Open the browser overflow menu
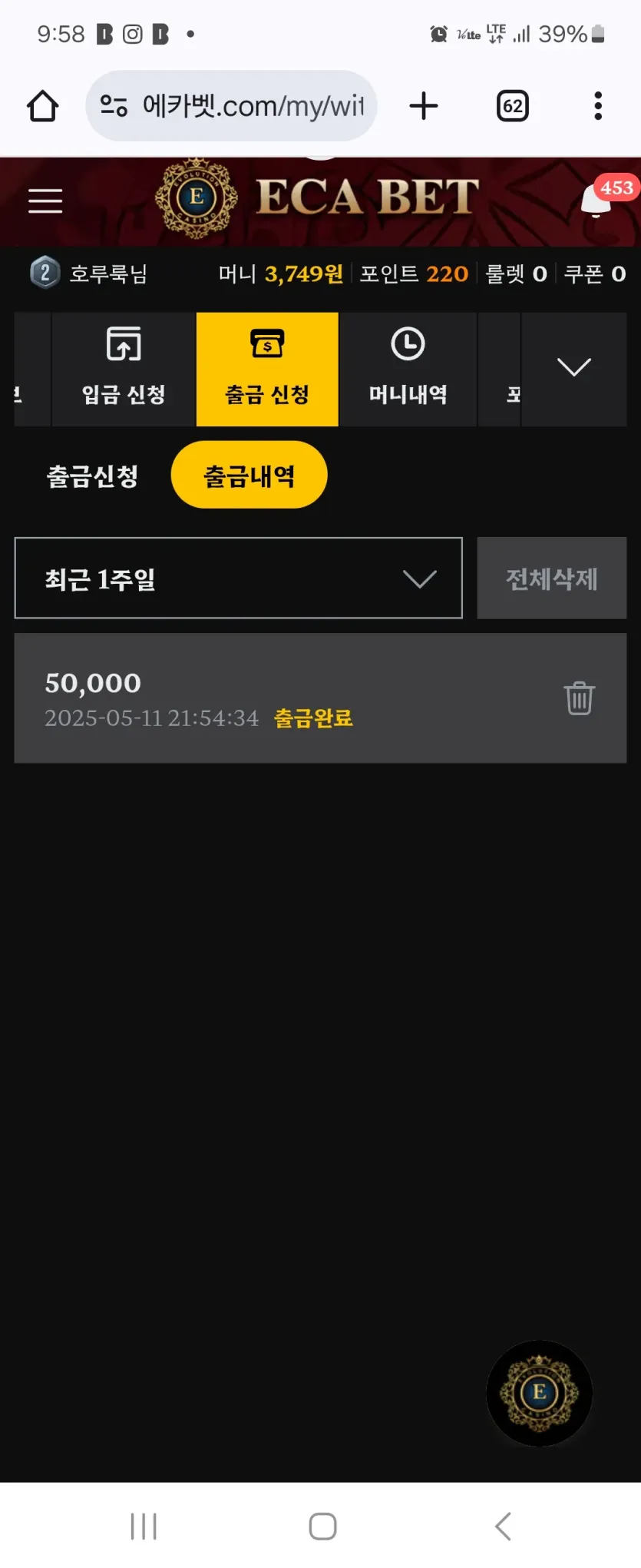 pos(597,106)
